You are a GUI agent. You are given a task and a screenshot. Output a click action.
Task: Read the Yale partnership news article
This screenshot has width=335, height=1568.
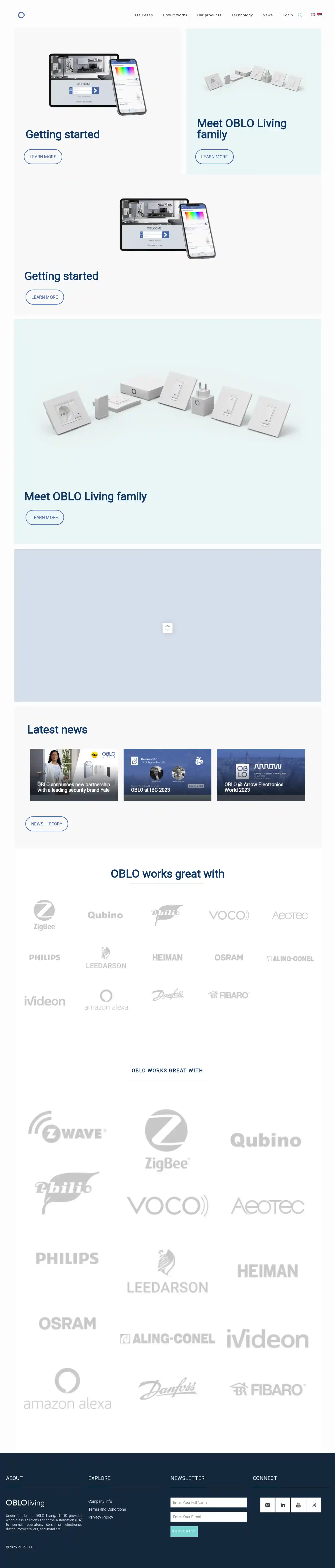pyautogui.click(x=74, y=774)
